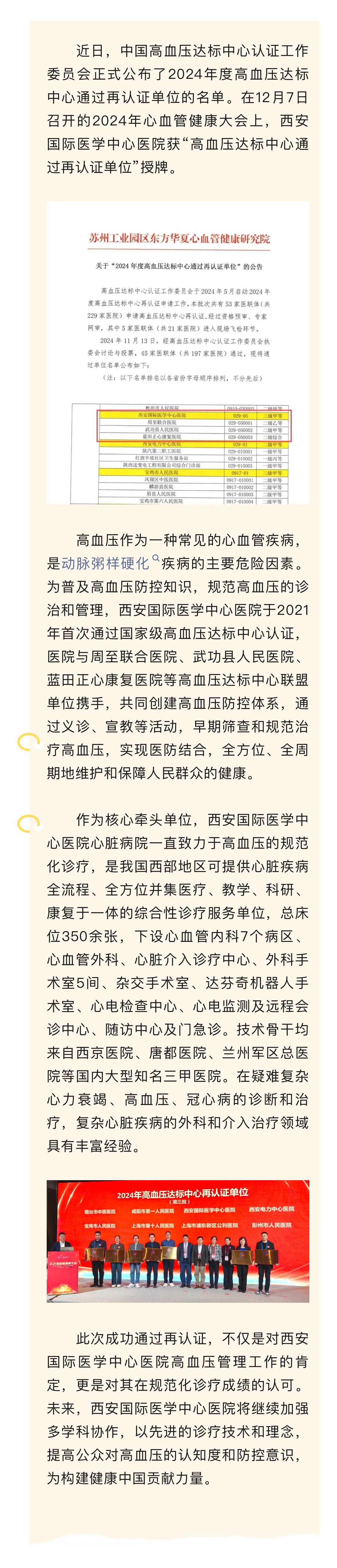The image size is (337, 1568).
Task: View the 再认证单位 announcement document image
Action: click(177, 352)
